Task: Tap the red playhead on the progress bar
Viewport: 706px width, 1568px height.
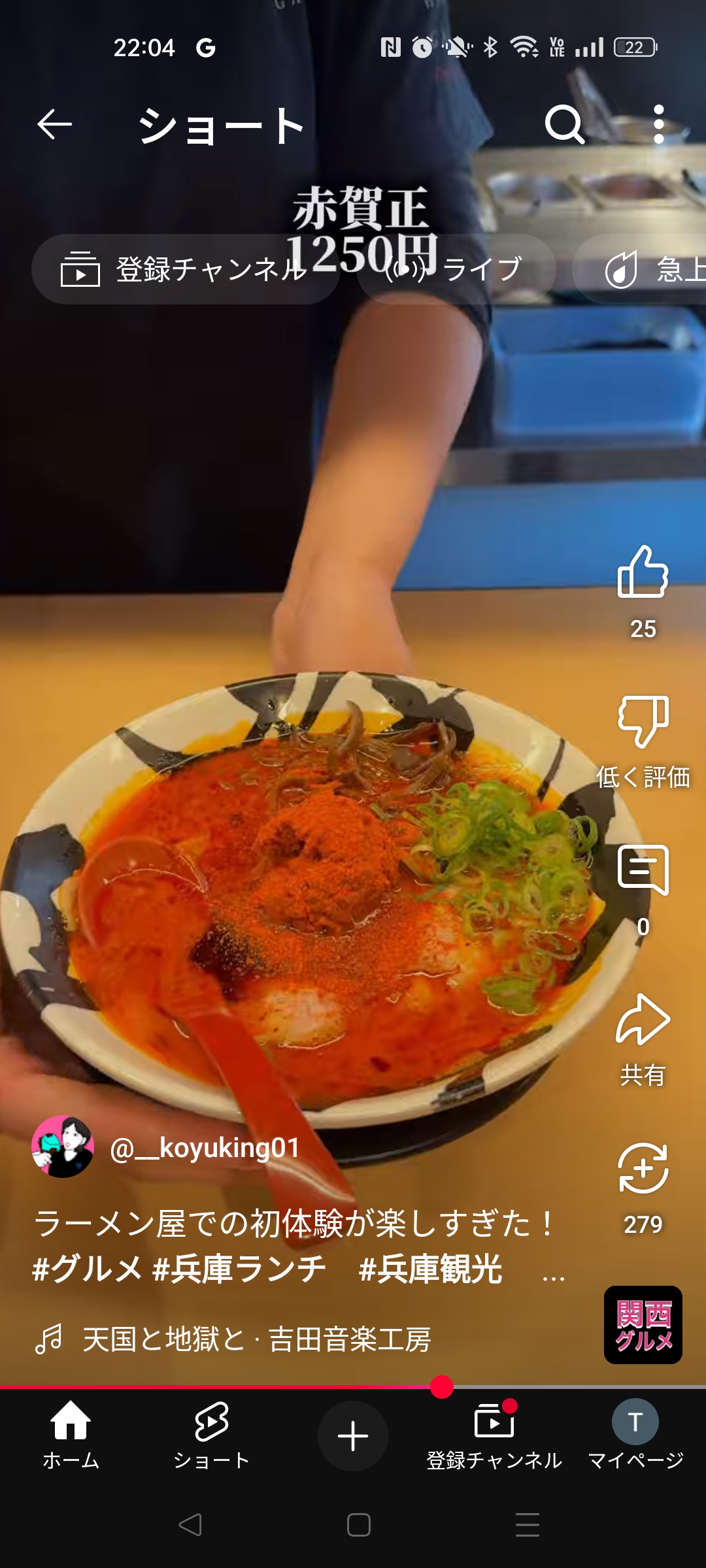Action: (442, 1386)
